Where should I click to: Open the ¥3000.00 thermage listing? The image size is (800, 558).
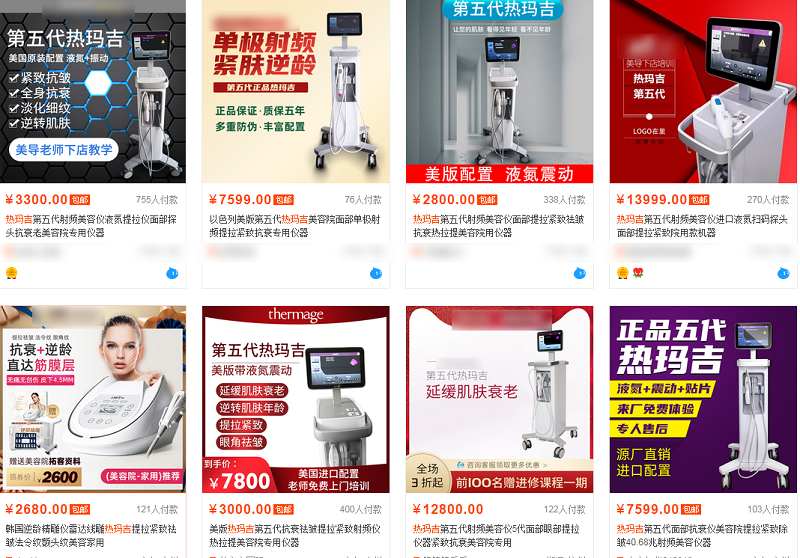point(296,398)
